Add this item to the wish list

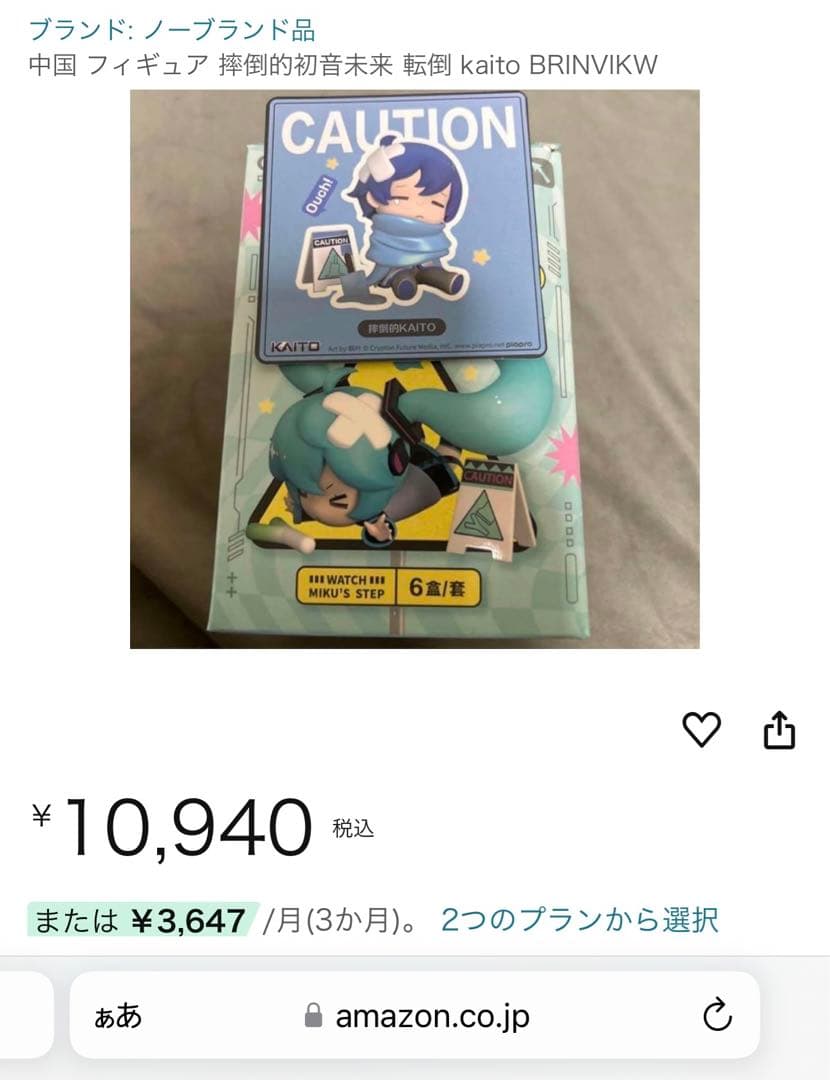coord(700,731)
